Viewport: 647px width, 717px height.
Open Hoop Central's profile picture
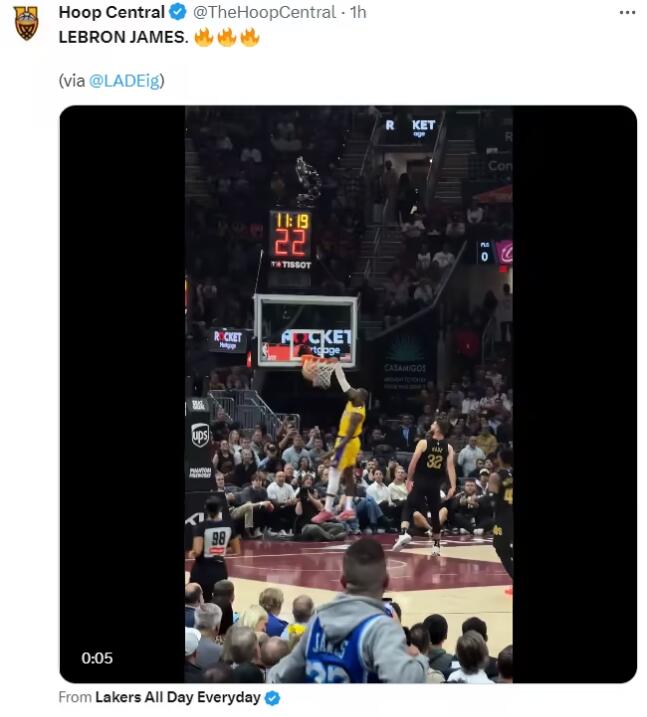pyautogui.click(x=26, y=22)
